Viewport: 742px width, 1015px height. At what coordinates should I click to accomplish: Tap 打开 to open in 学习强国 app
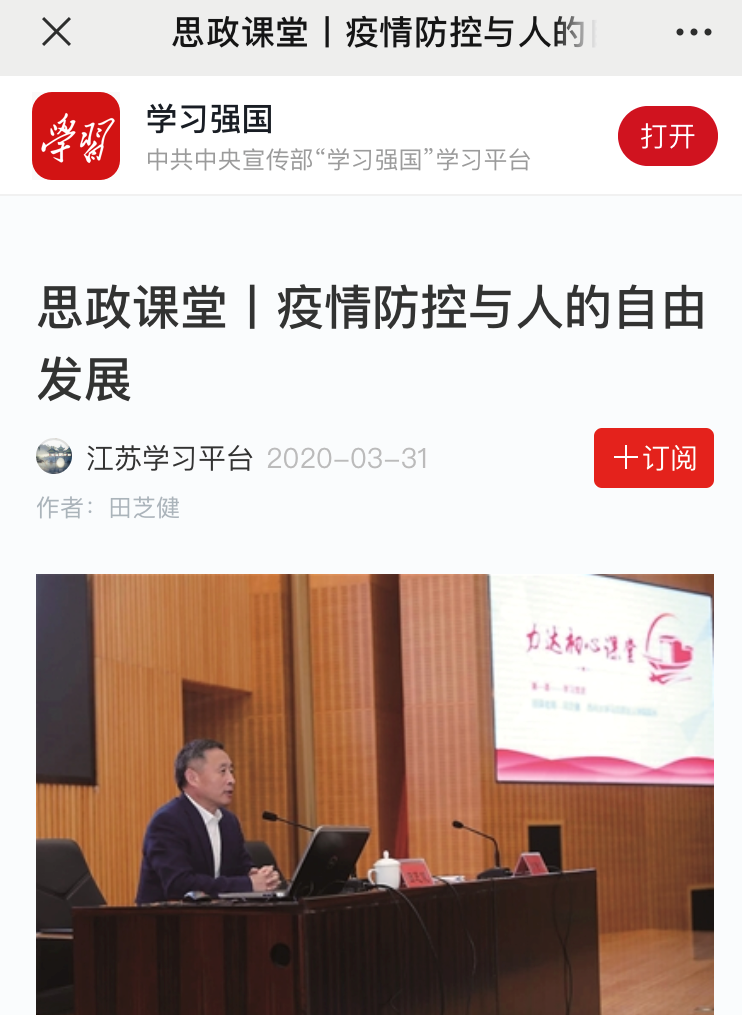click(667, 136)
